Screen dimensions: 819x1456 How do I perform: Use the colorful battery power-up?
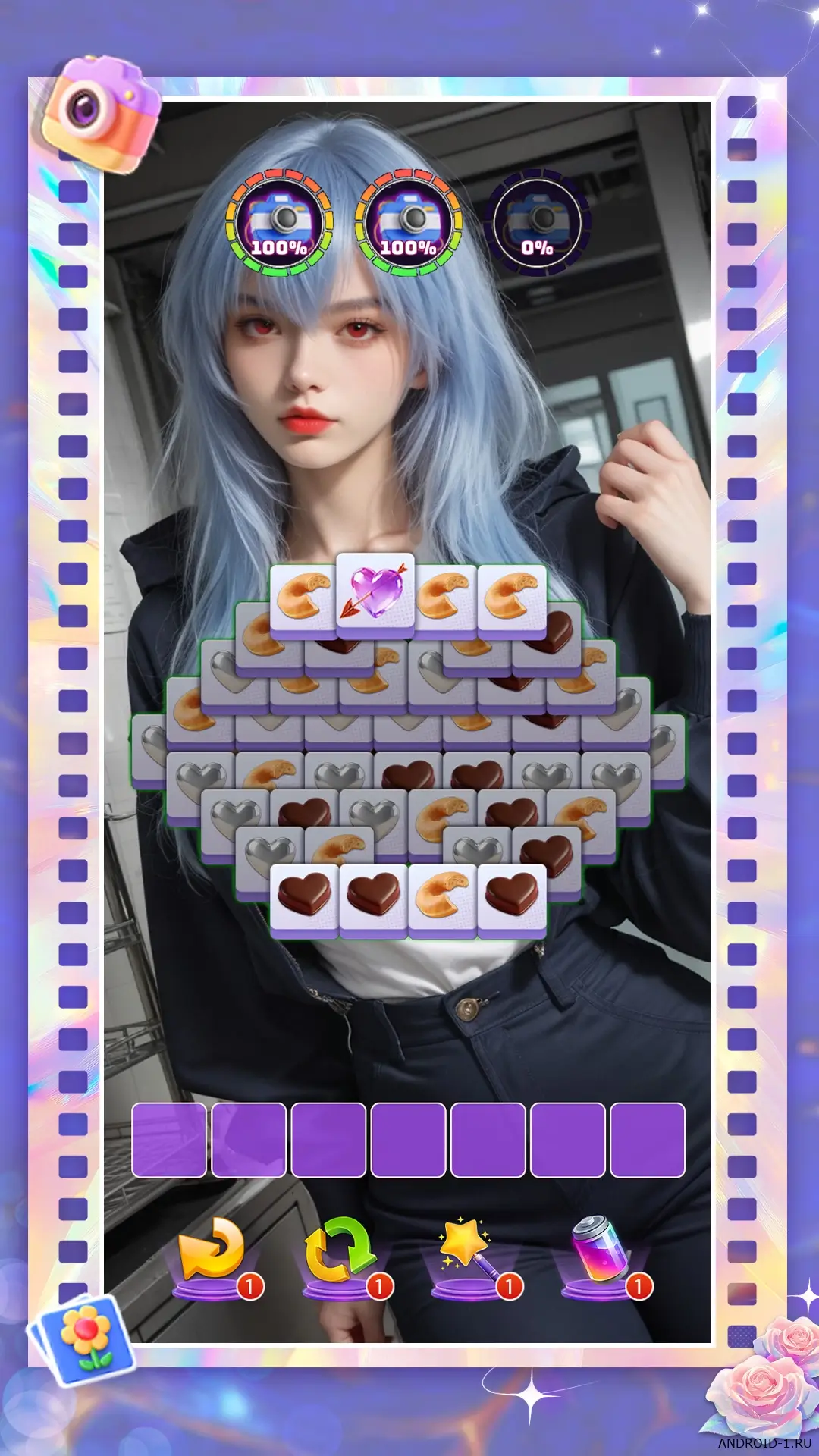click(x=601, y=1250)
